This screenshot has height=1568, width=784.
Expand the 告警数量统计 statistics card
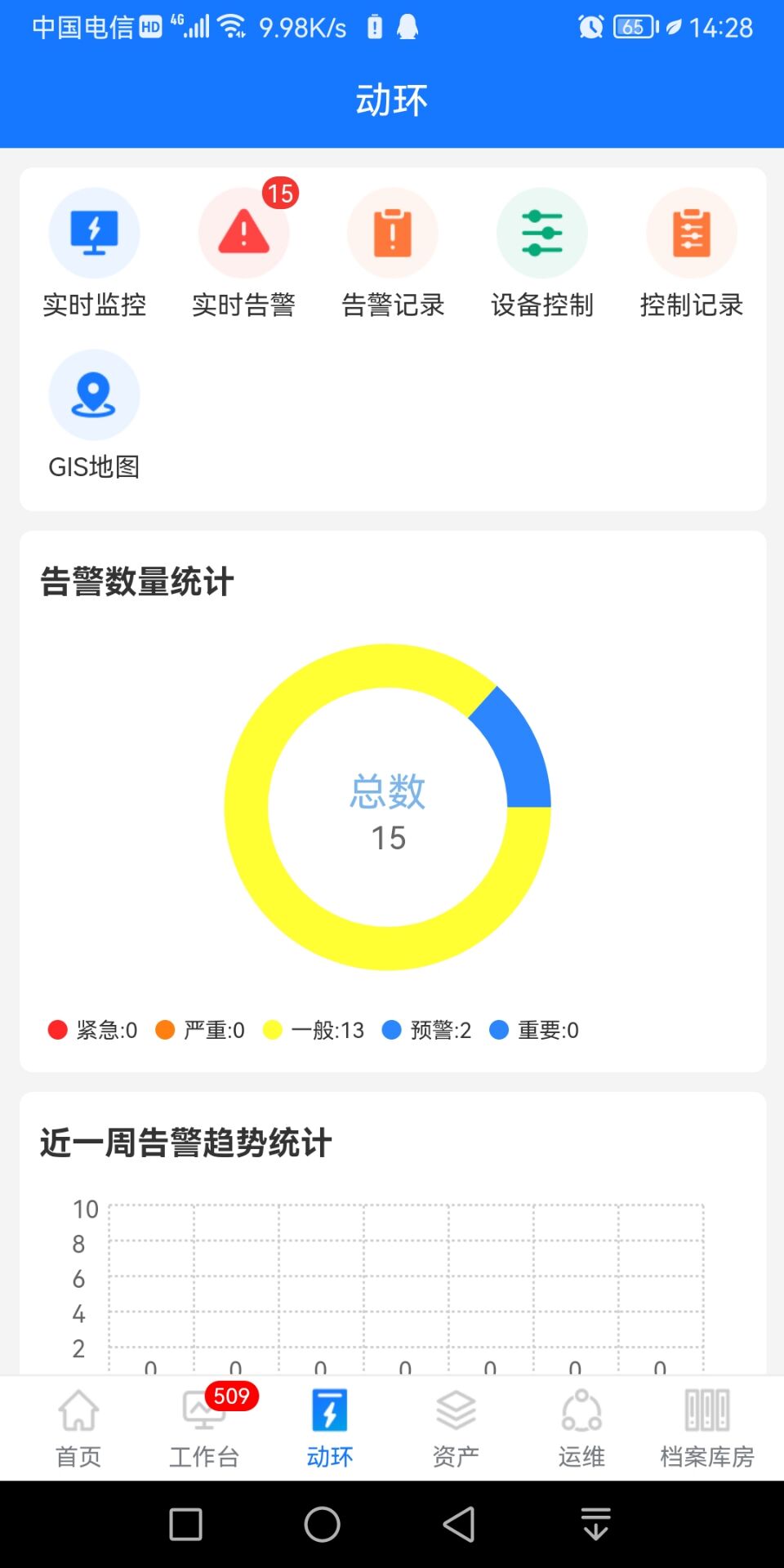(x=136, y=582)
